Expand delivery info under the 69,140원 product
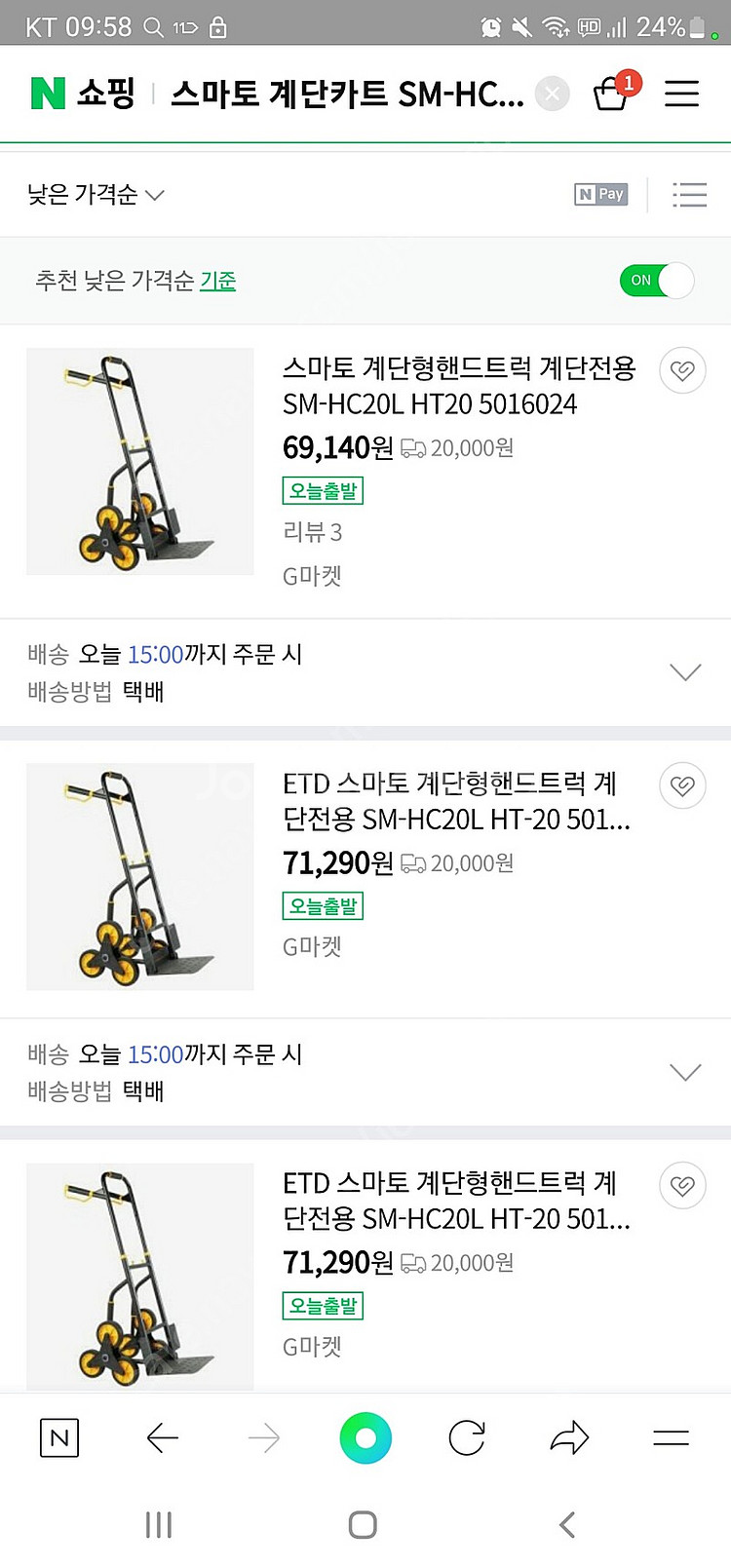 pyautogui.click(x=685, y=672)
